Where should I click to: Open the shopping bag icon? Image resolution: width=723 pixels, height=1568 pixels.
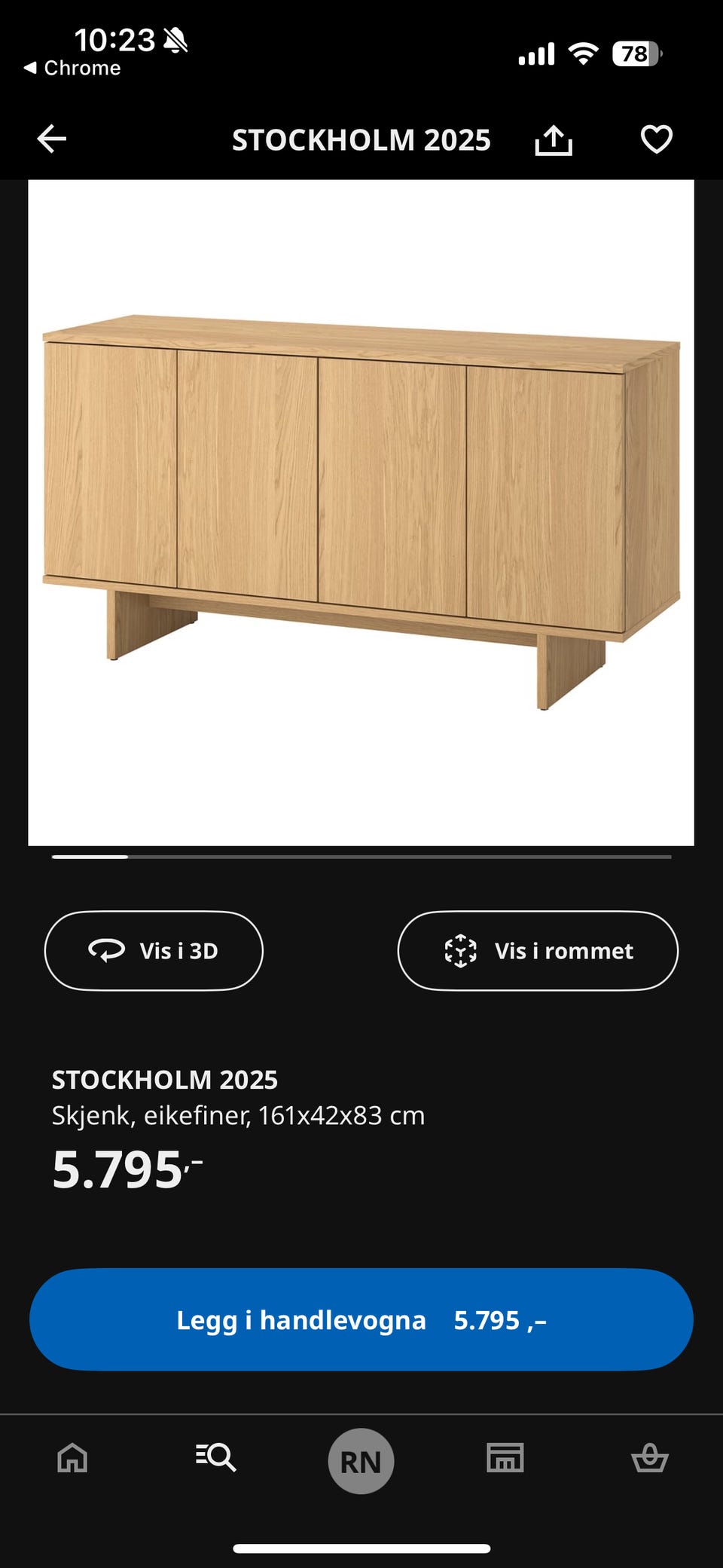pos(651,1459)
